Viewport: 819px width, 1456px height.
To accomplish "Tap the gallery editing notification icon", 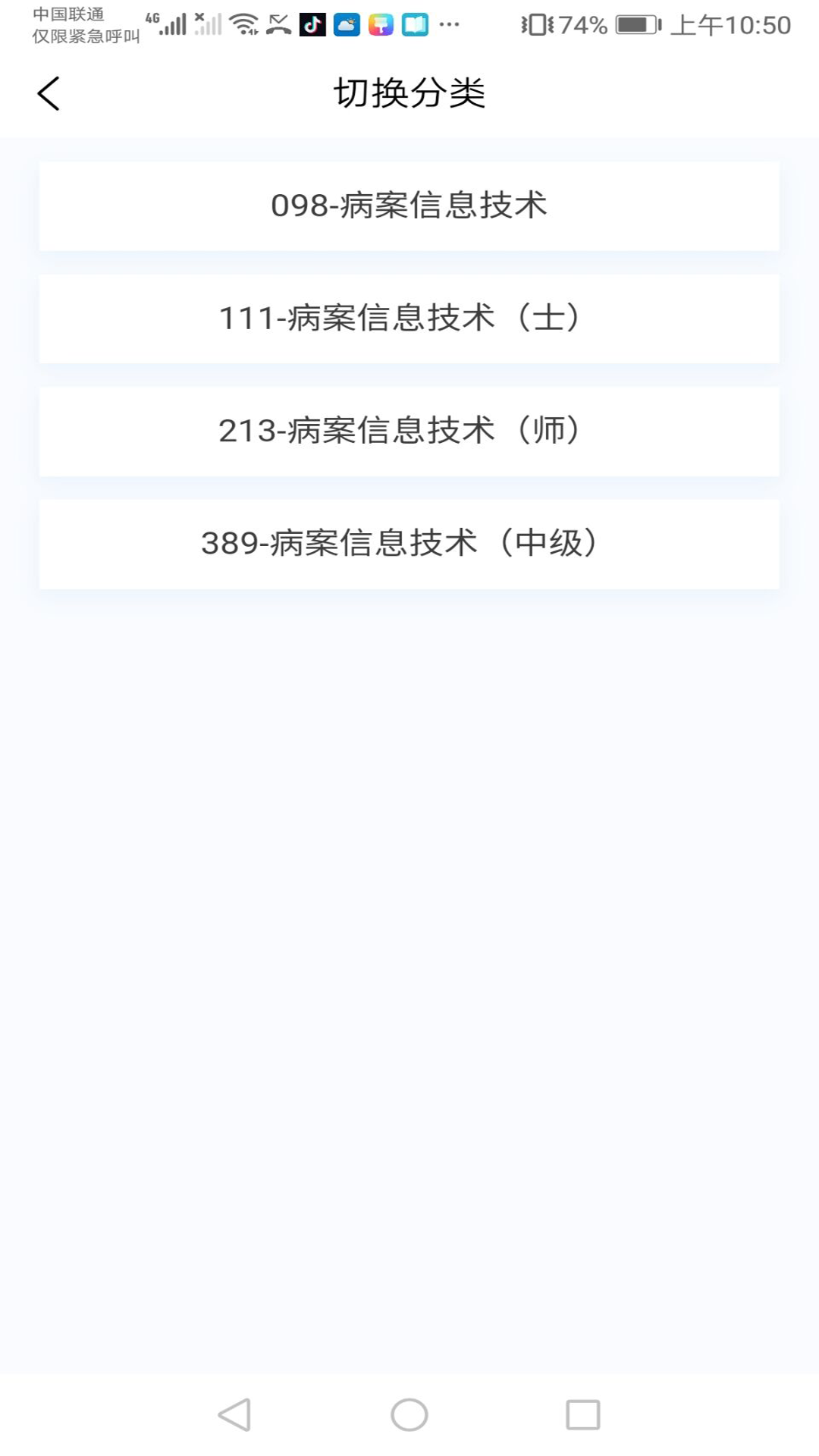I will [x=381, y=25].
